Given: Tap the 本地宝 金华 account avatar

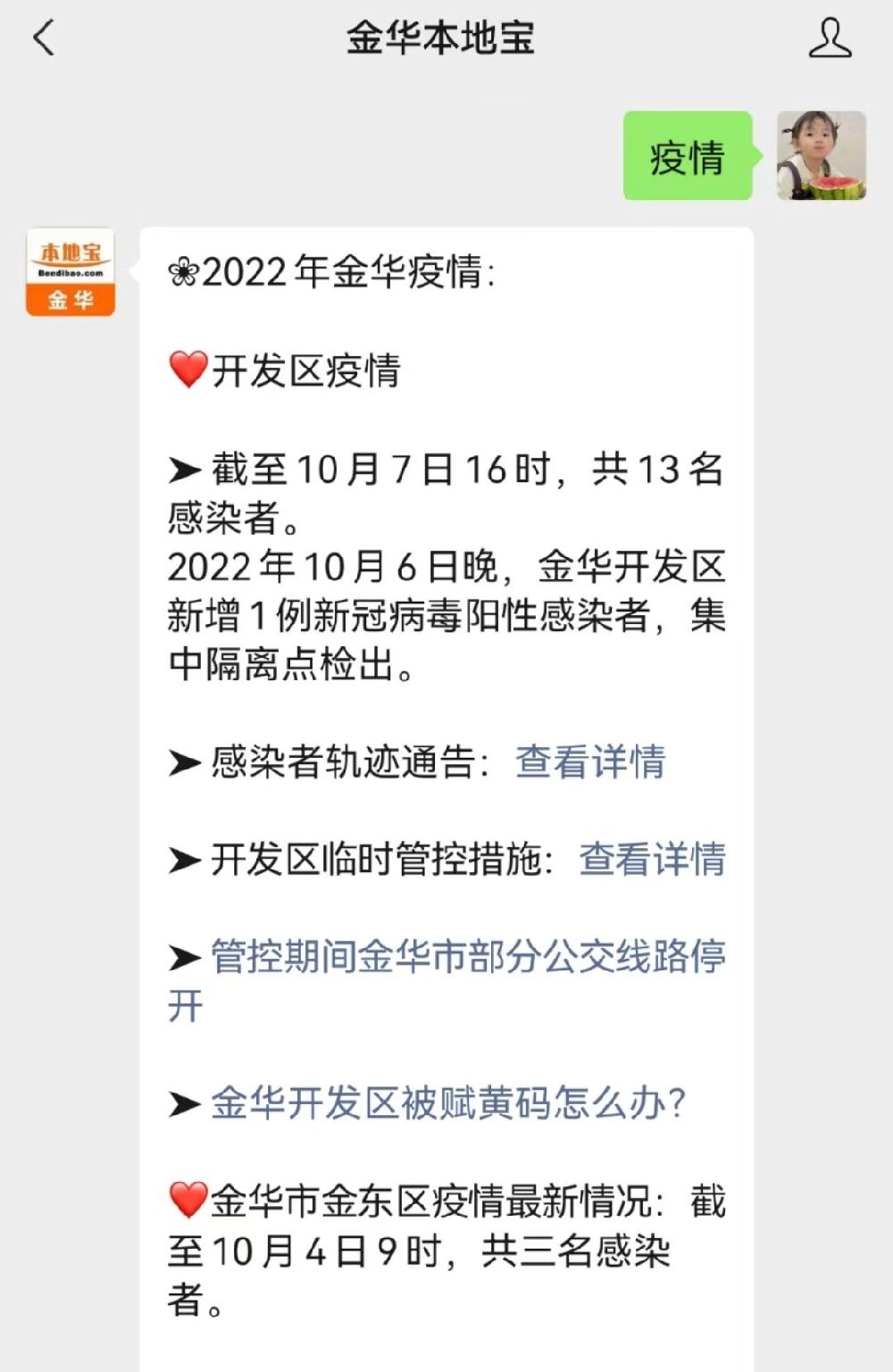Looking at the screenshot, I should click(x=71, y=272).
